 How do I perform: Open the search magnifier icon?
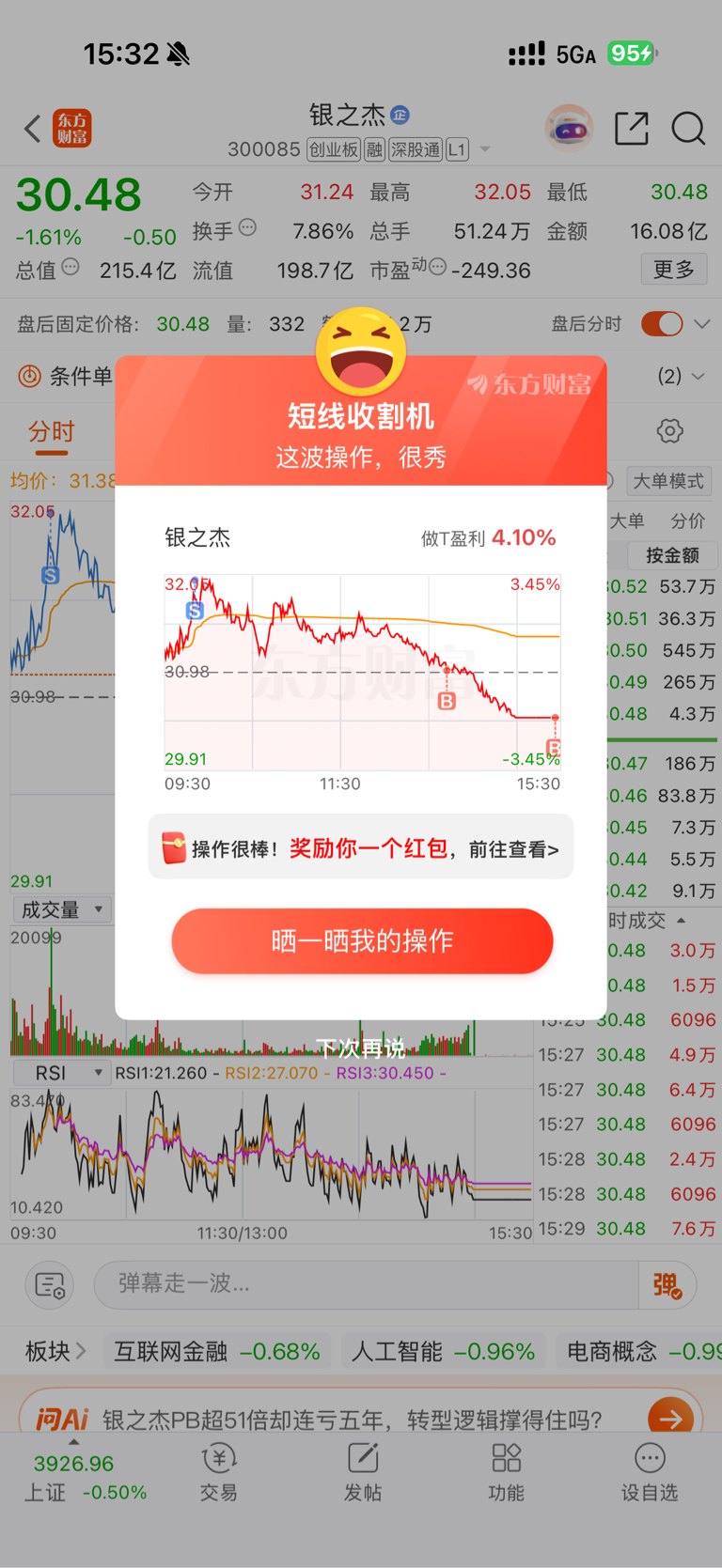(688, 129)
